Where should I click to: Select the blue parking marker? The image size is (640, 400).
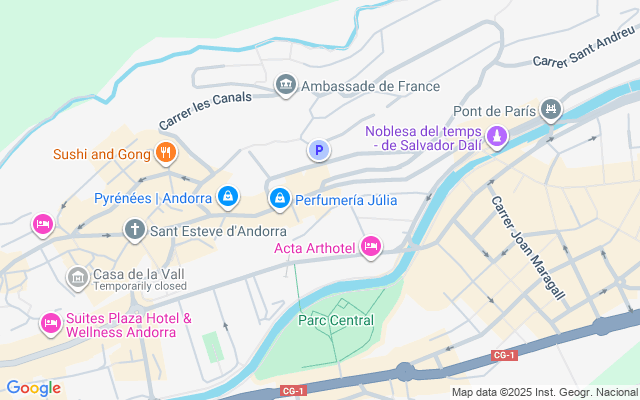[318, 151]
